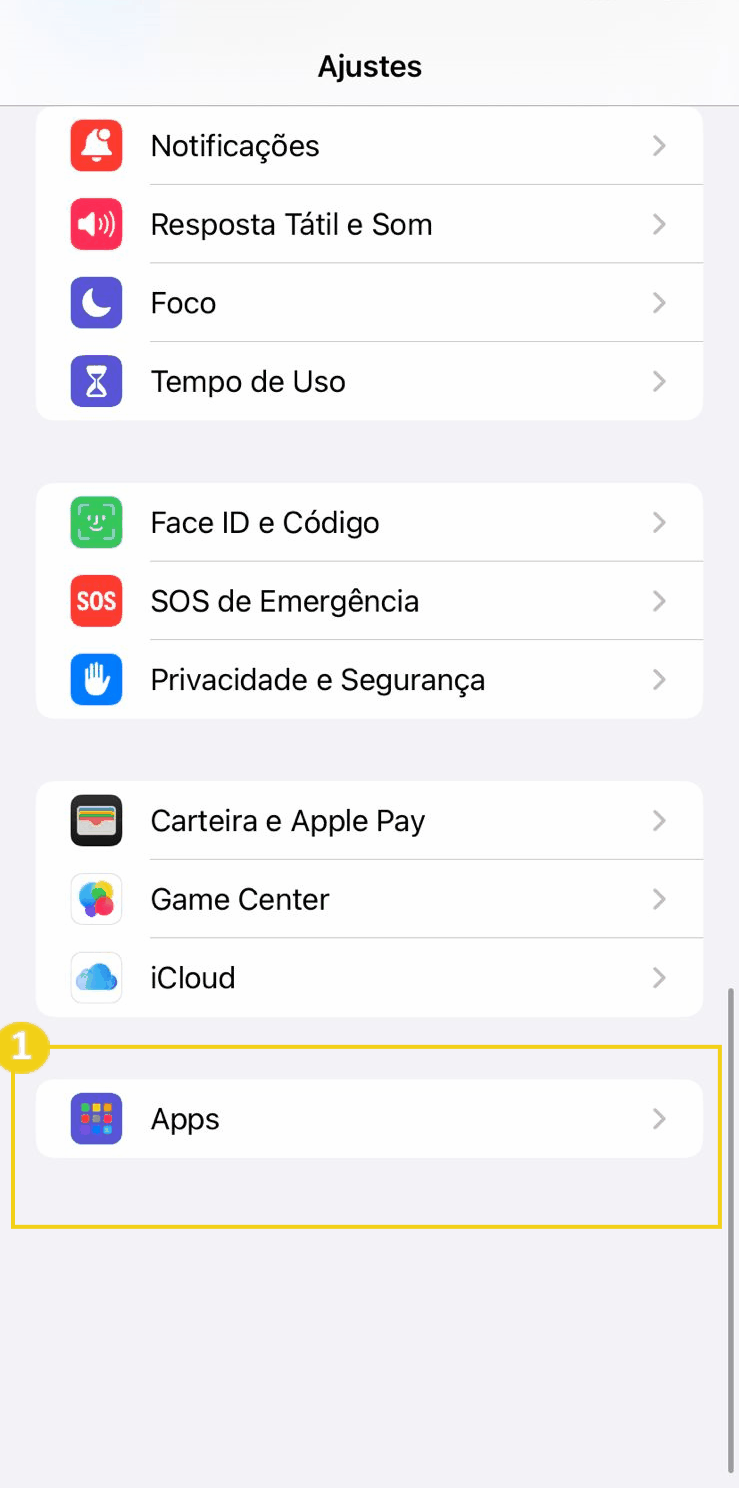
Task: Select SOS de Emergência
Action: pos(369,601)
